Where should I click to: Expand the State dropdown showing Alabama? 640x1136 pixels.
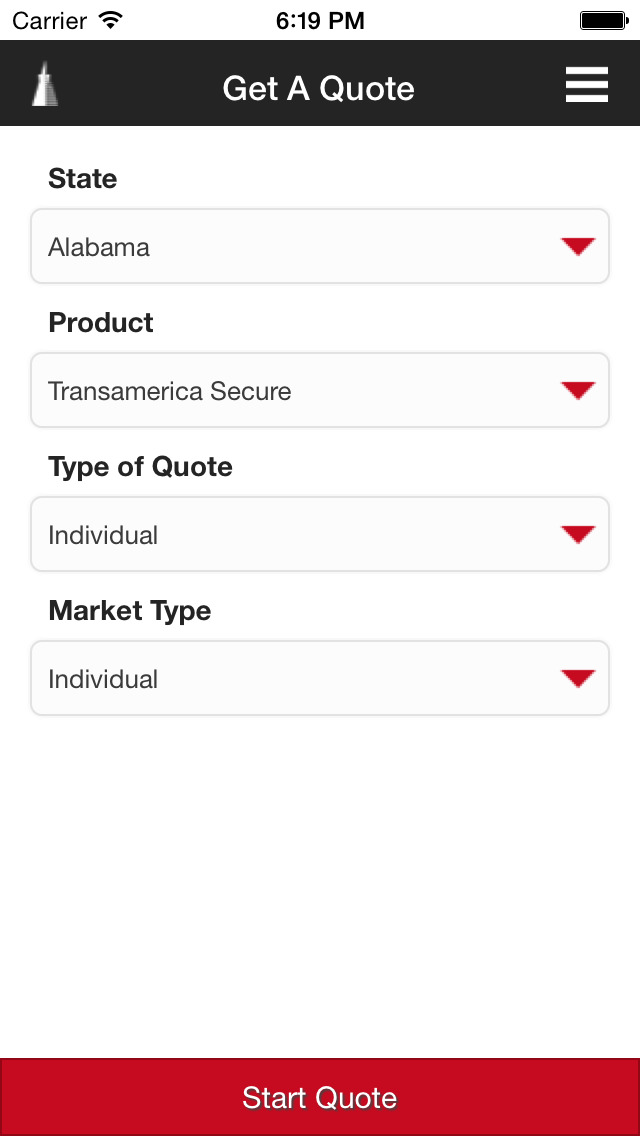click(x=320, y=246)
